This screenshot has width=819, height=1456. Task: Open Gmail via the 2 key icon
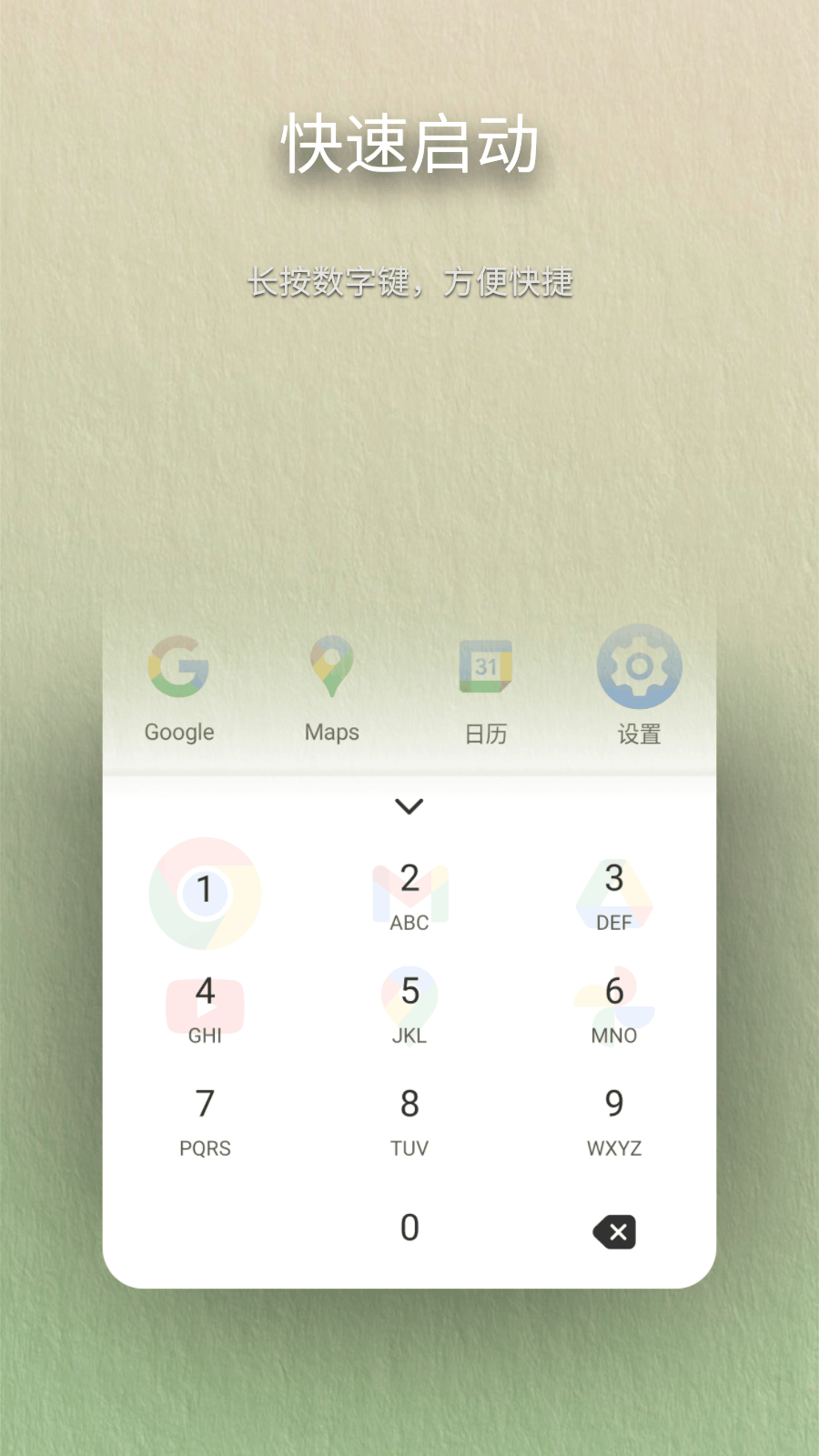click(x=409, y=892)
